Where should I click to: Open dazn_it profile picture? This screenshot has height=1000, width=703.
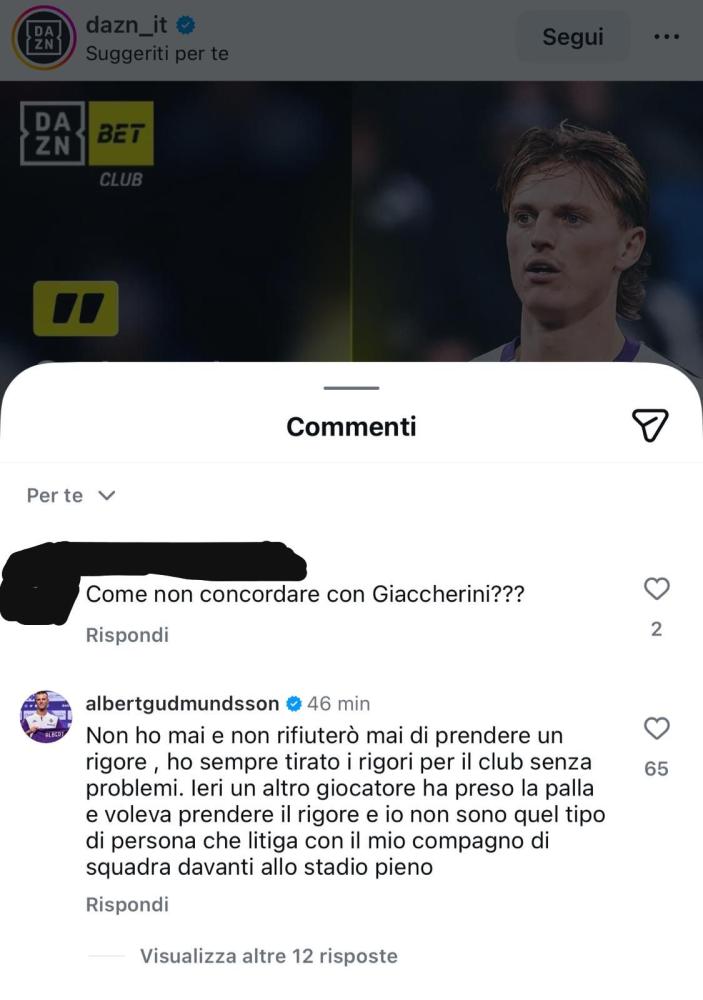[43, 38]
